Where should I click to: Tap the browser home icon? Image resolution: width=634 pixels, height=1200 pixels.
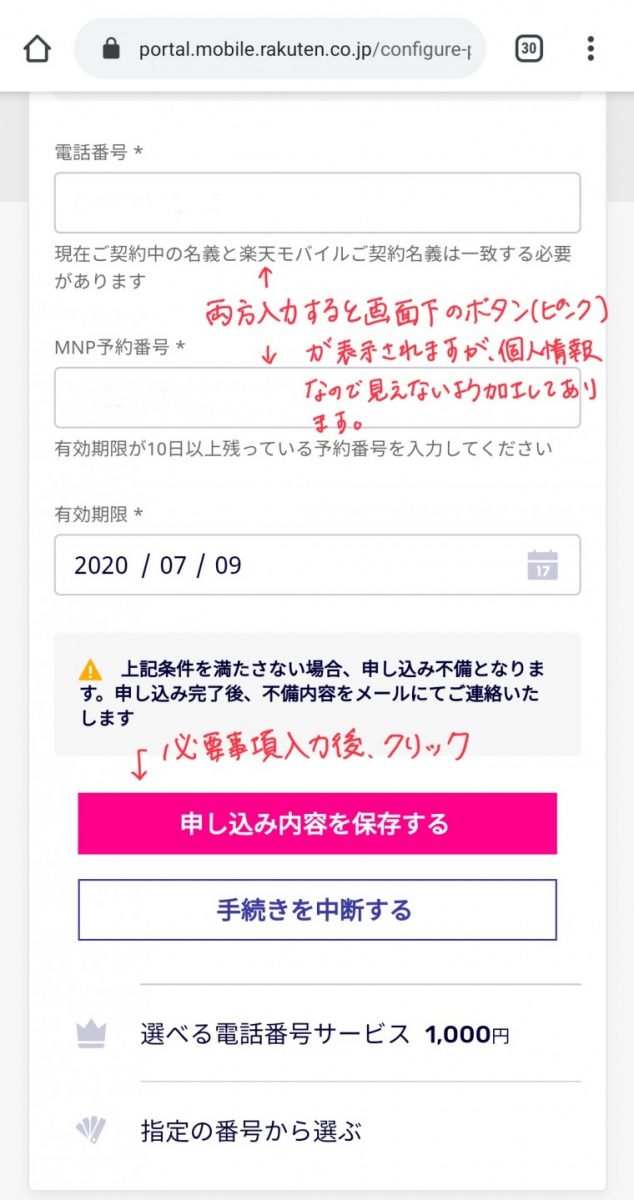[x=37, y=48]
